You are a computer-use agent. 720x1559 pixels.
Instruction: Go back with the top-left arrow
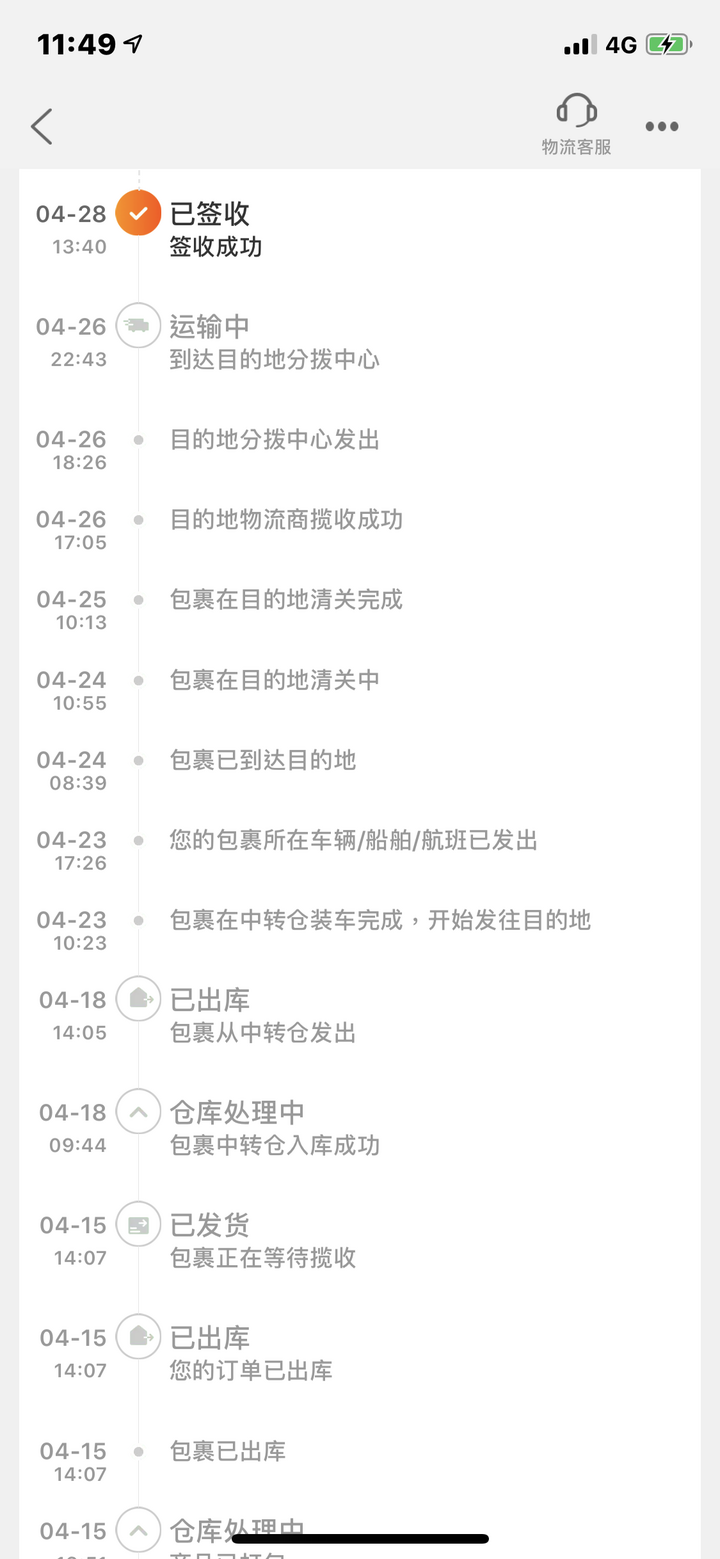(41, 126)
